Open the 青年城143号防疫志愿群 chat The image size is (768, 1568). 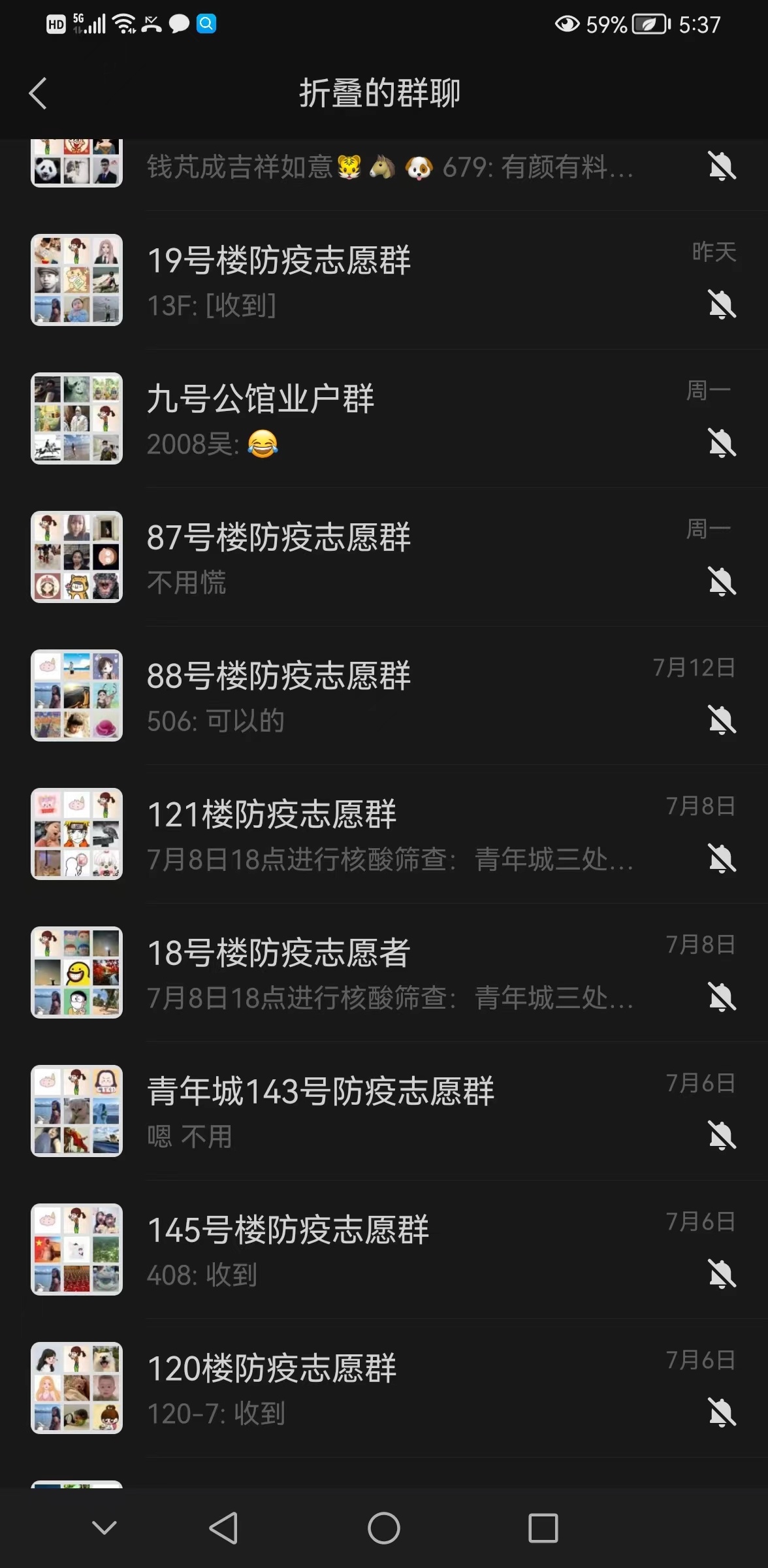coord(384,1111)
